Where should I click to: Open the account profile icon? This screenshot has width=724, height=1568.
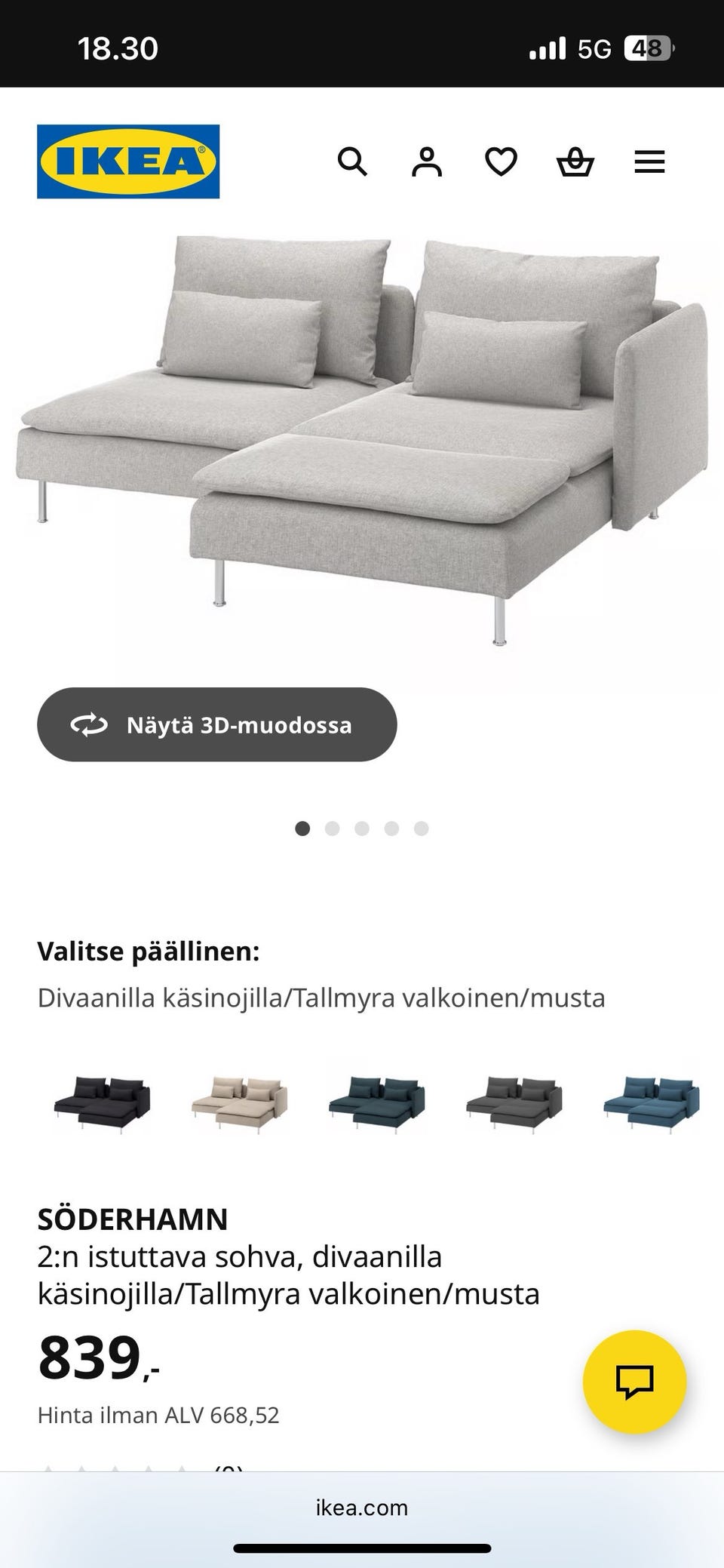426,162
